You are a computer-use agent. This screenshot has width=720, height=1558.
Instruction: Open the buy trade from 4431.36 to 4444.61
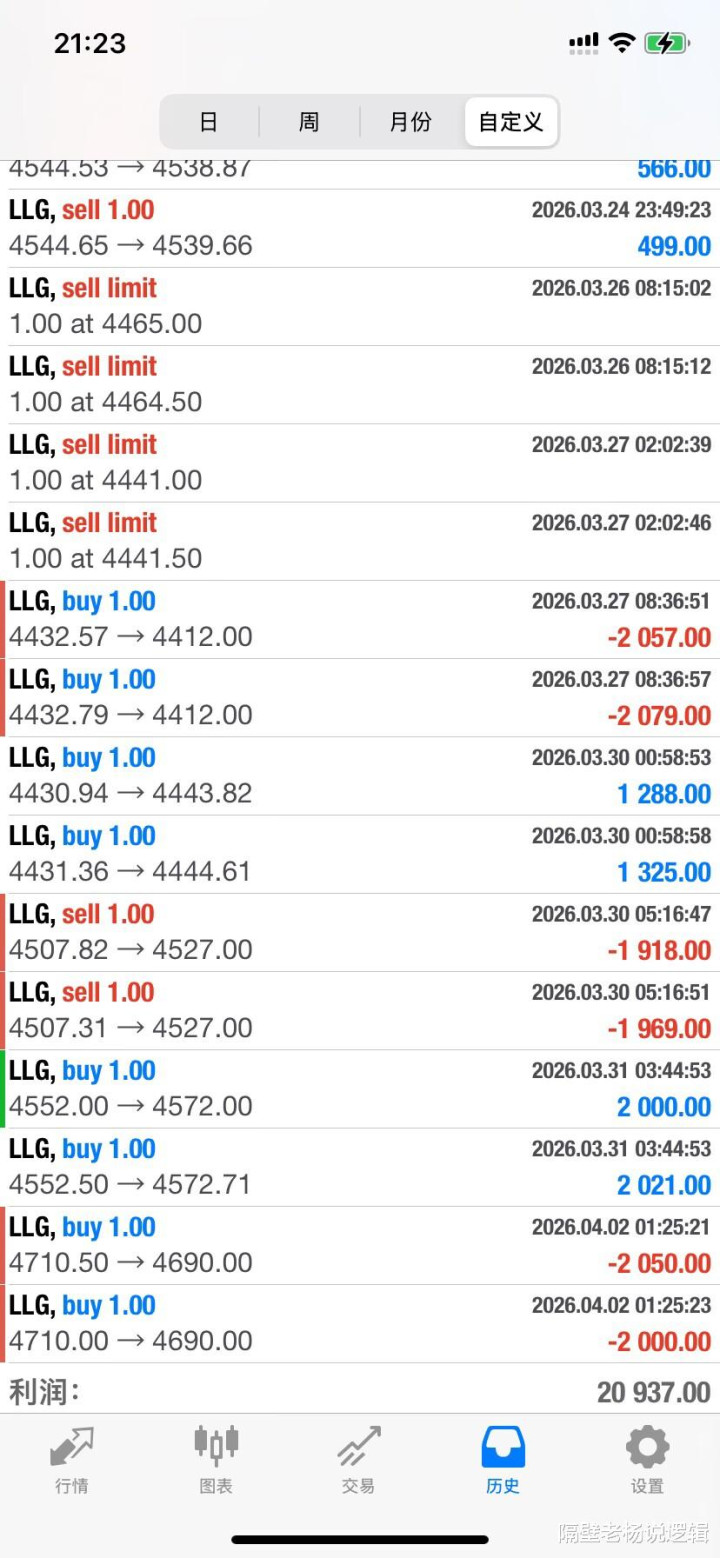(360, 854)
